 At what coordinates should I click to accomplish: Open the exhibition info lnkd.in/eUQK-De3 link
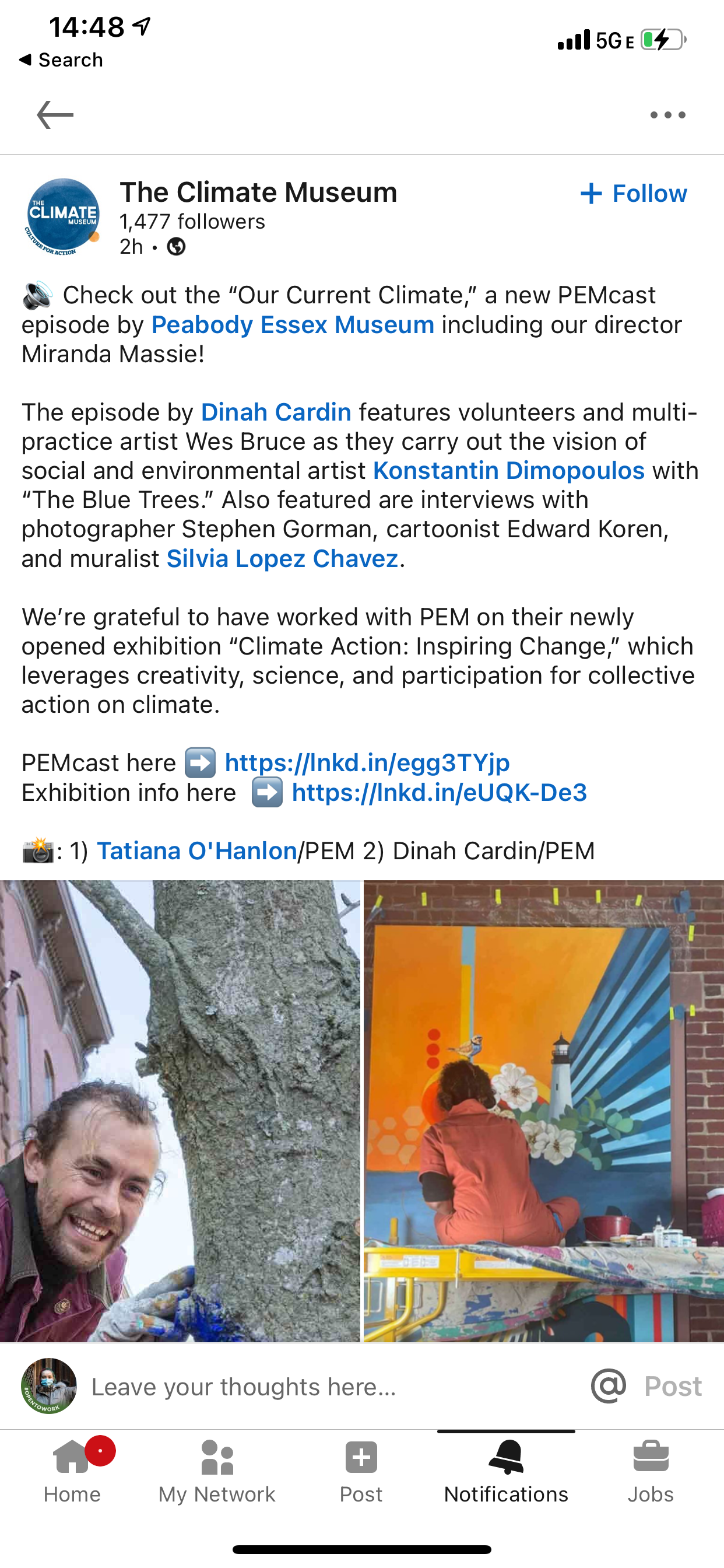pos(440,792)
